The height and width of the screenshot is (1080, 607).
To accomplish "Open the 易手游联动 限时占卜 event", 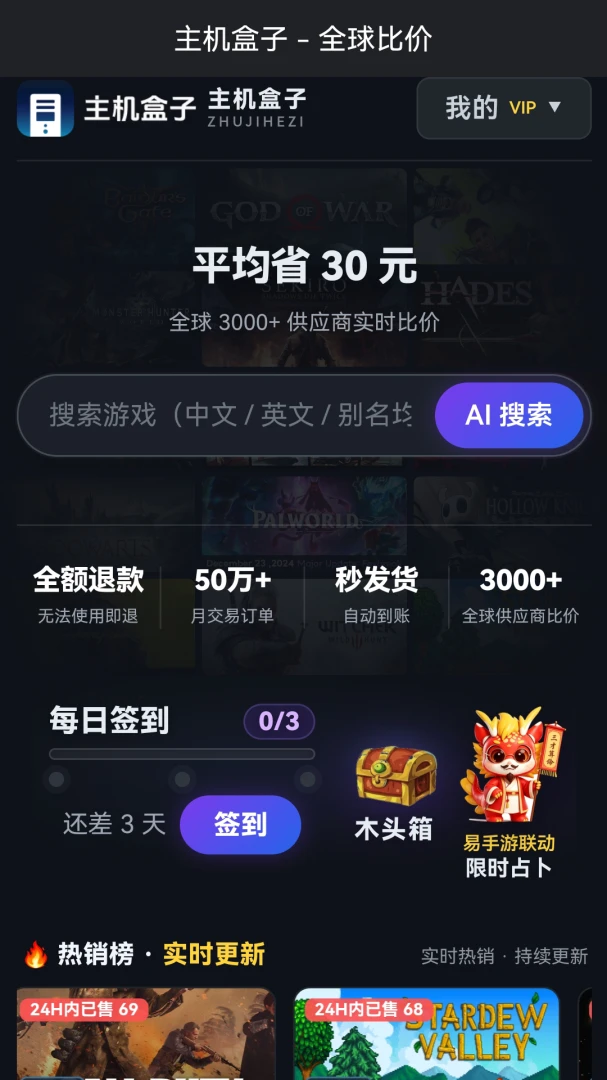I will pos(510,794).
